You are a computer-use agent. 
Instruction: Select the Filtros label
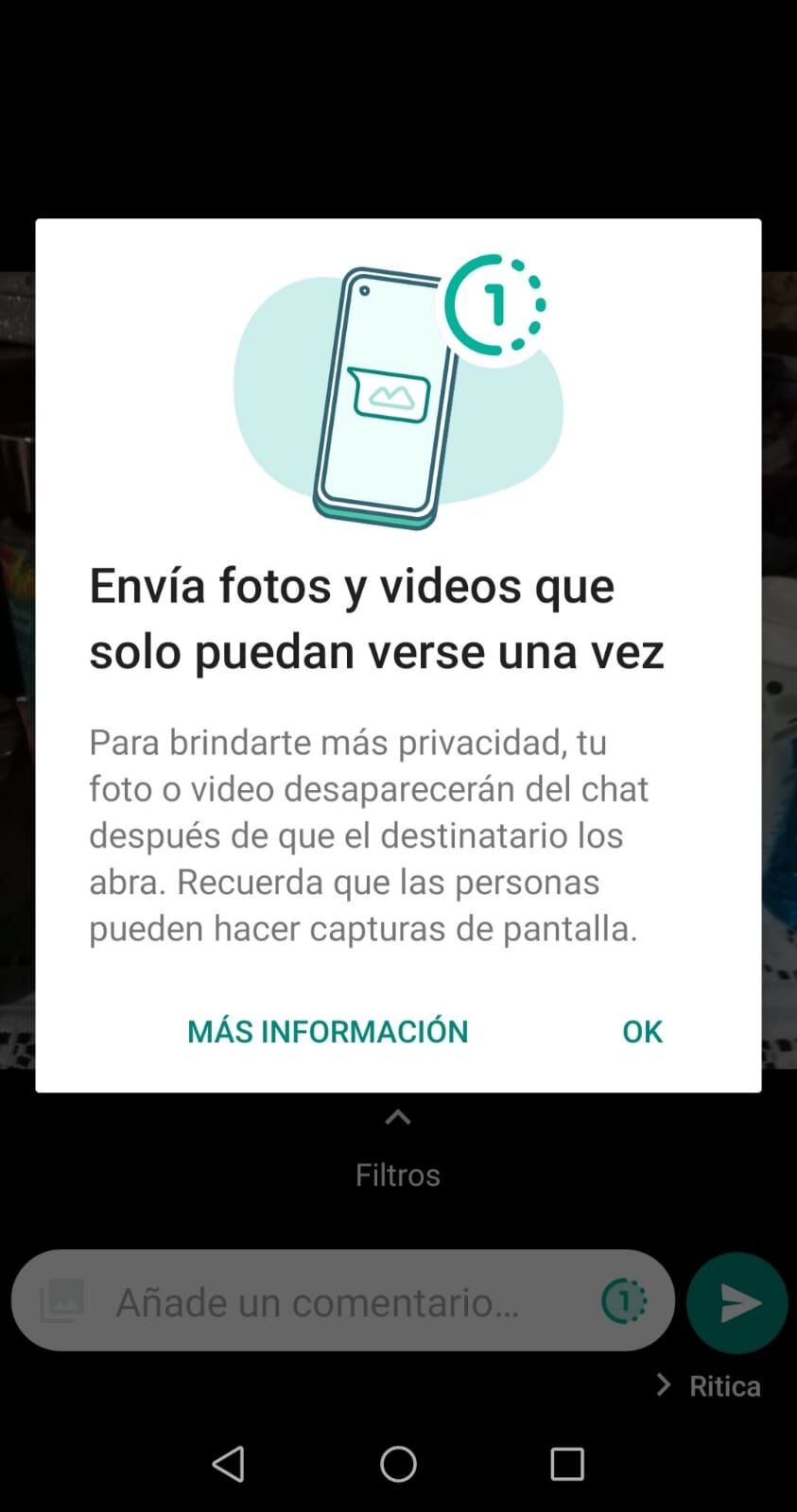pos(397,1175)
